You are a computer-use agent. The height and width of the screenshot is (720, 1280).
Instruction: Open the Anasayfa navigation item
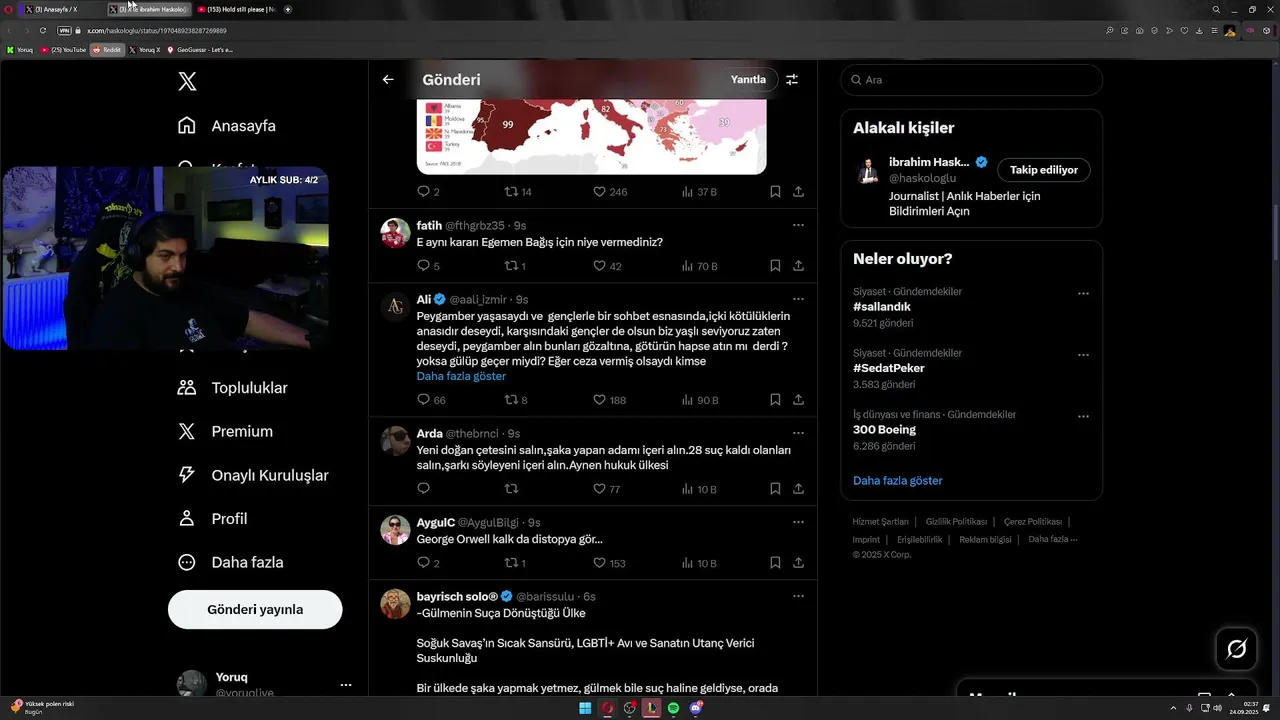pos(242,126)
